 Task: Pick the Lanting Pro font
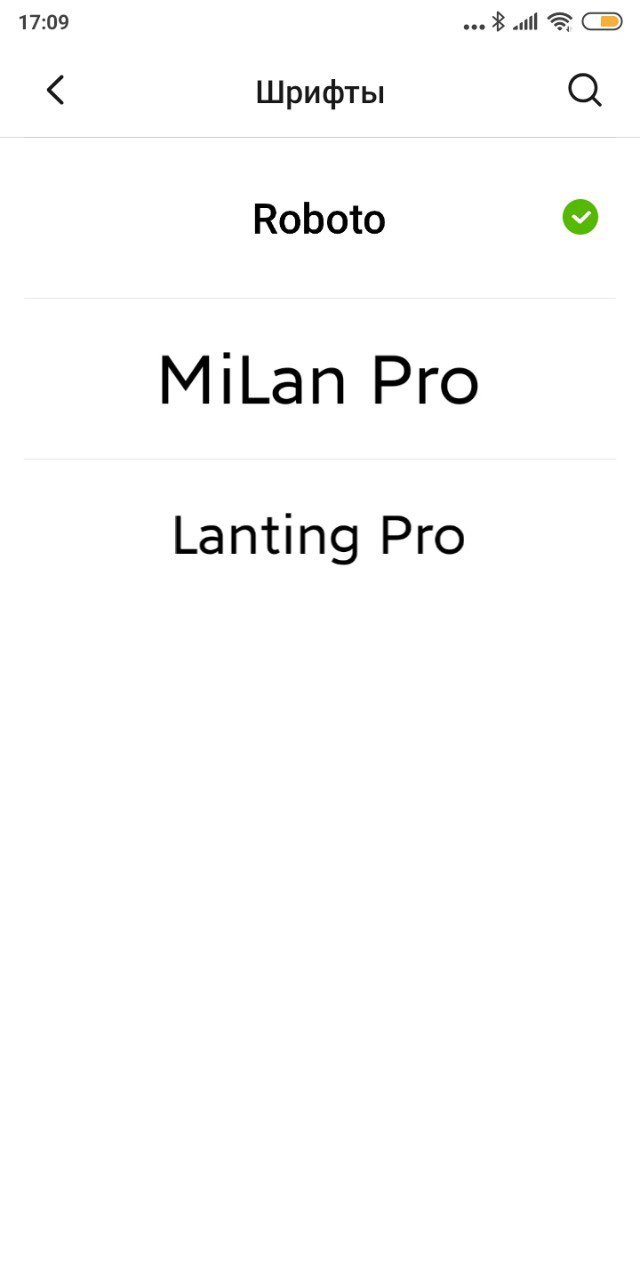[x=320, y=536]
